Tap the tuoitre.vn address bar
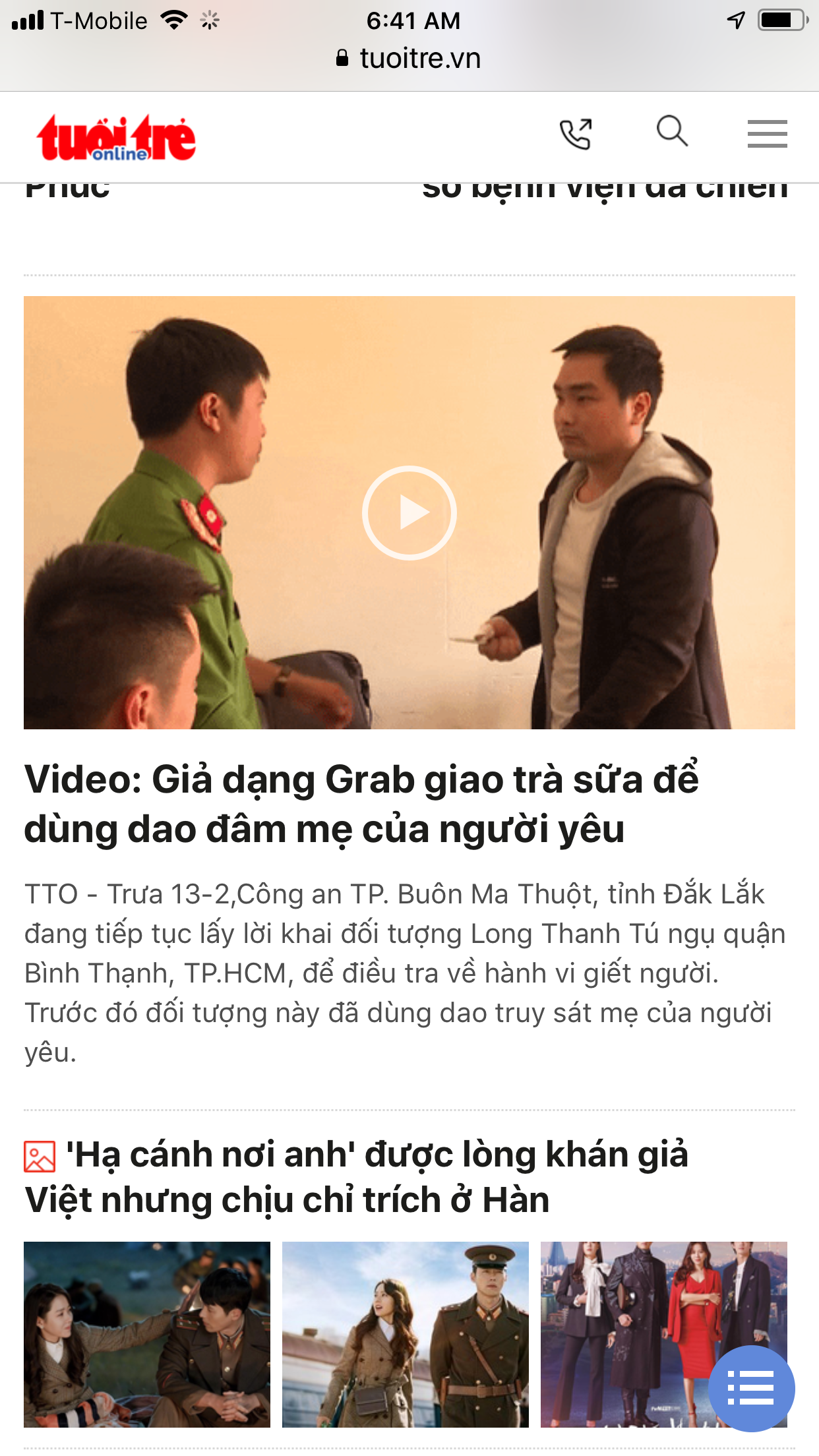Screen dimensions: 819x1456 tap(409, 59)
